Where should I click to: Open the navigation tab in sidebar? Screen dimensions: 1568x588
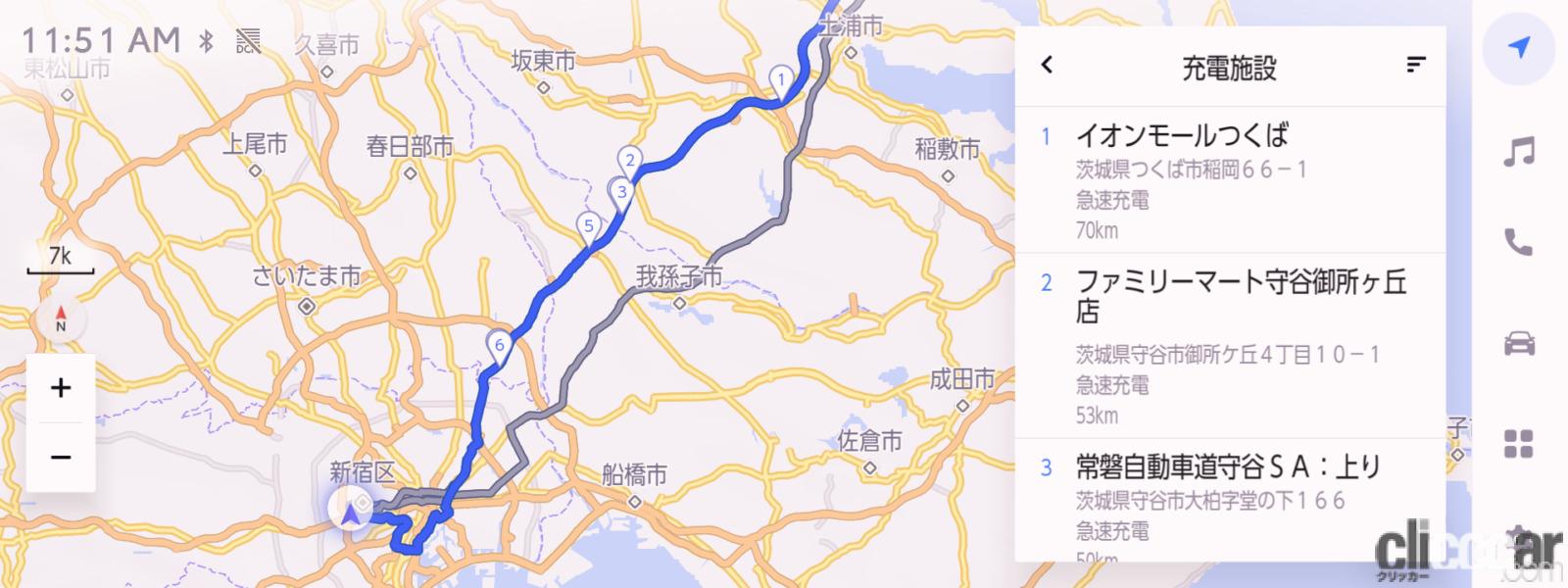click(x=1518, y=47)
